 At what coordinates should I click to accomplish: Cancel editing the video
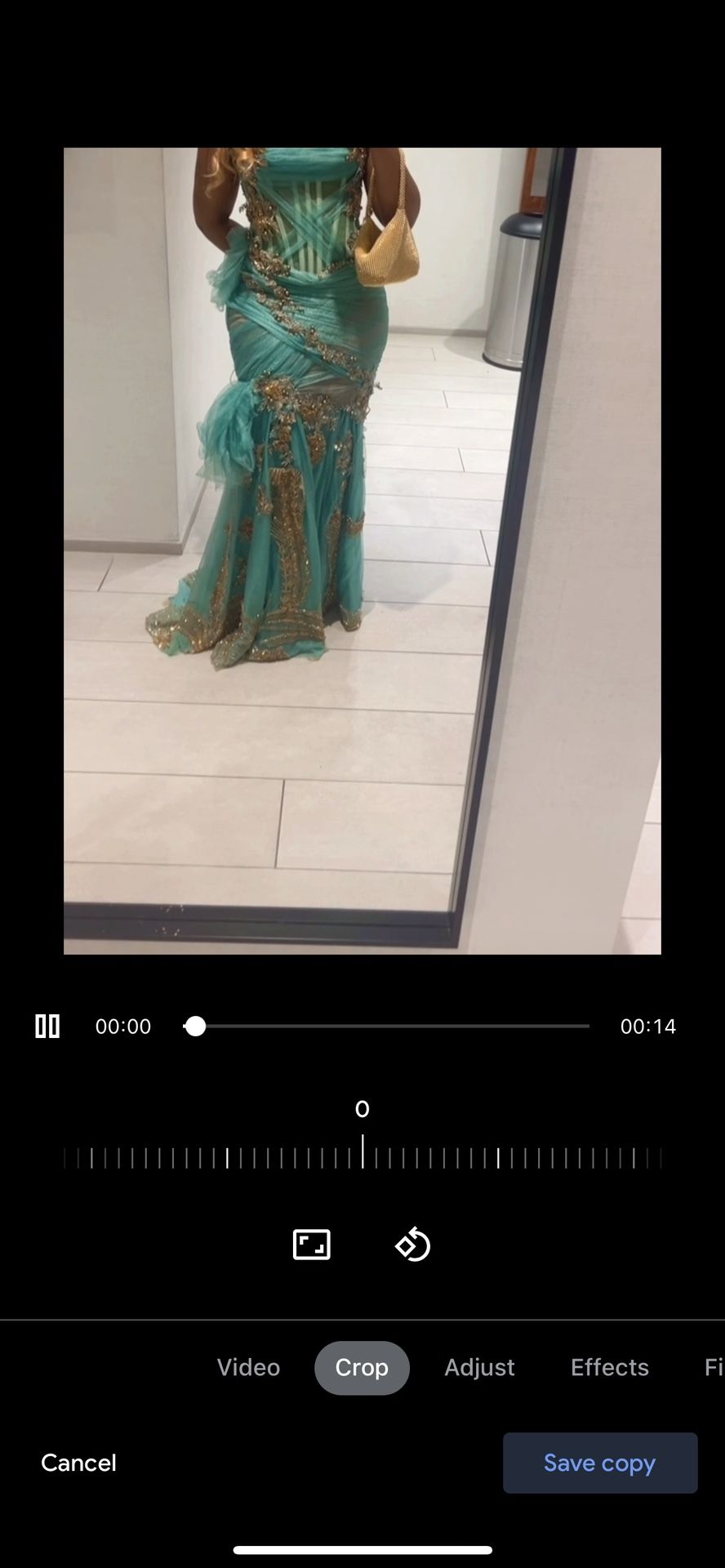[78, 1463]
